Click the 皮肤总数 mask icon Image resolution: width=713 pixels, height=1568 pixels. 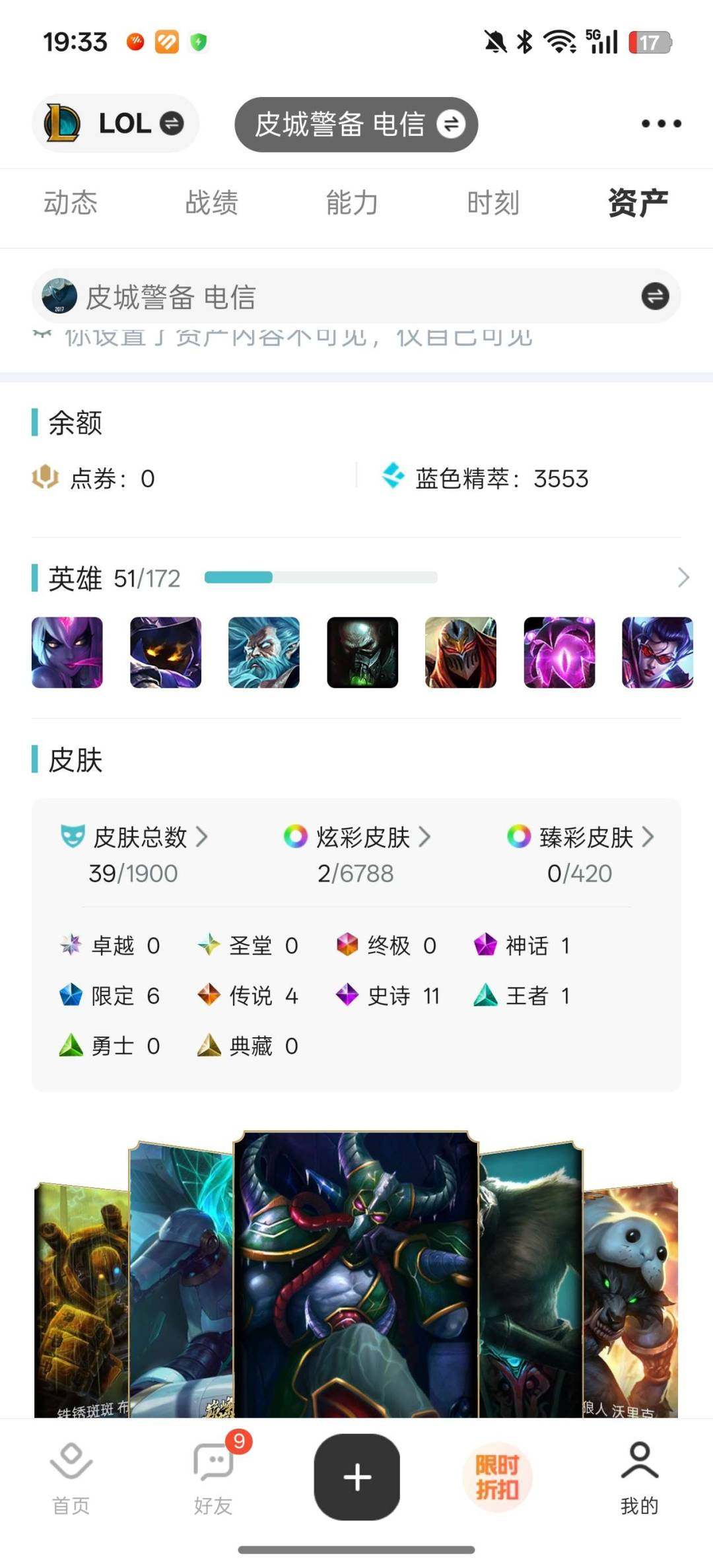coord(75,837)
